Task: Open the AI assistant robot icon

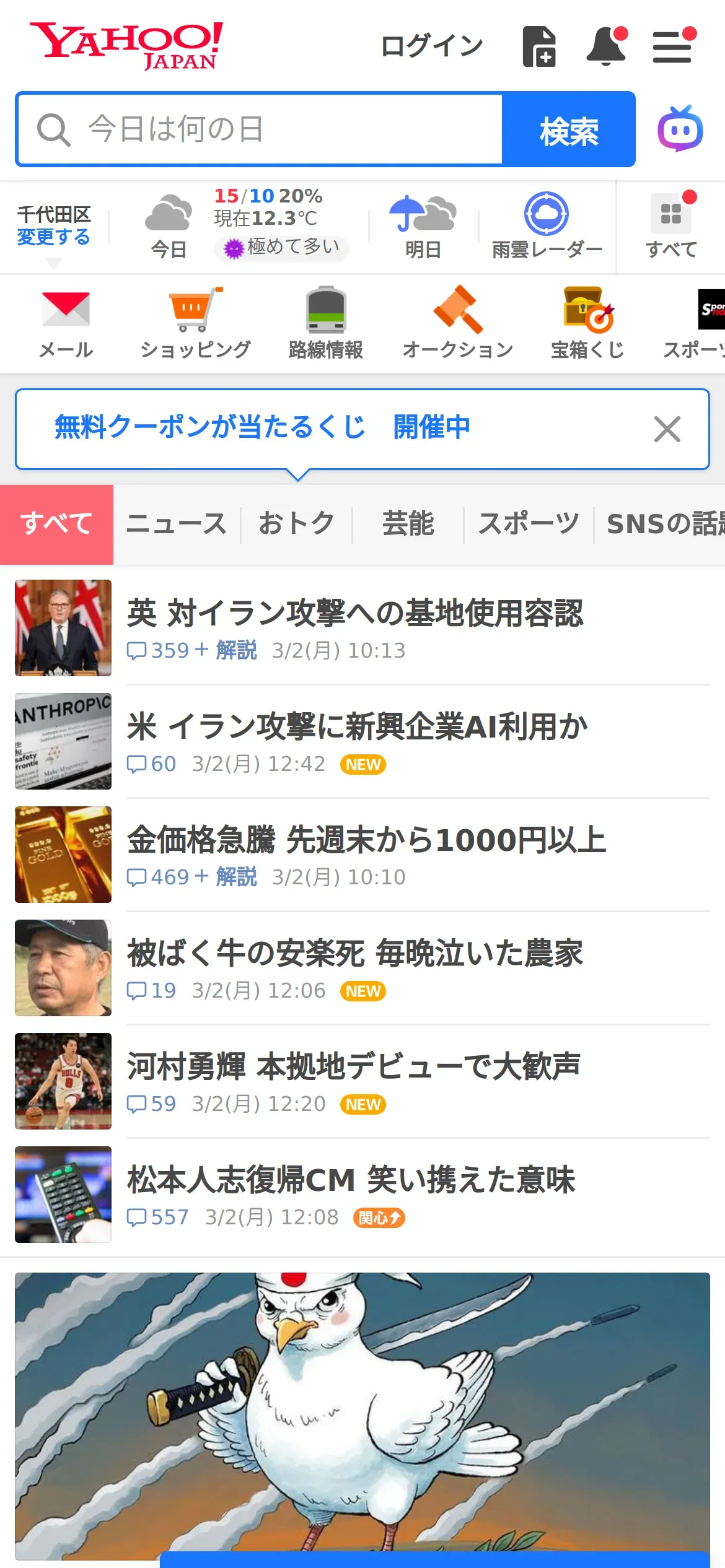Action: pyautogui.click(x=680, y=129)
